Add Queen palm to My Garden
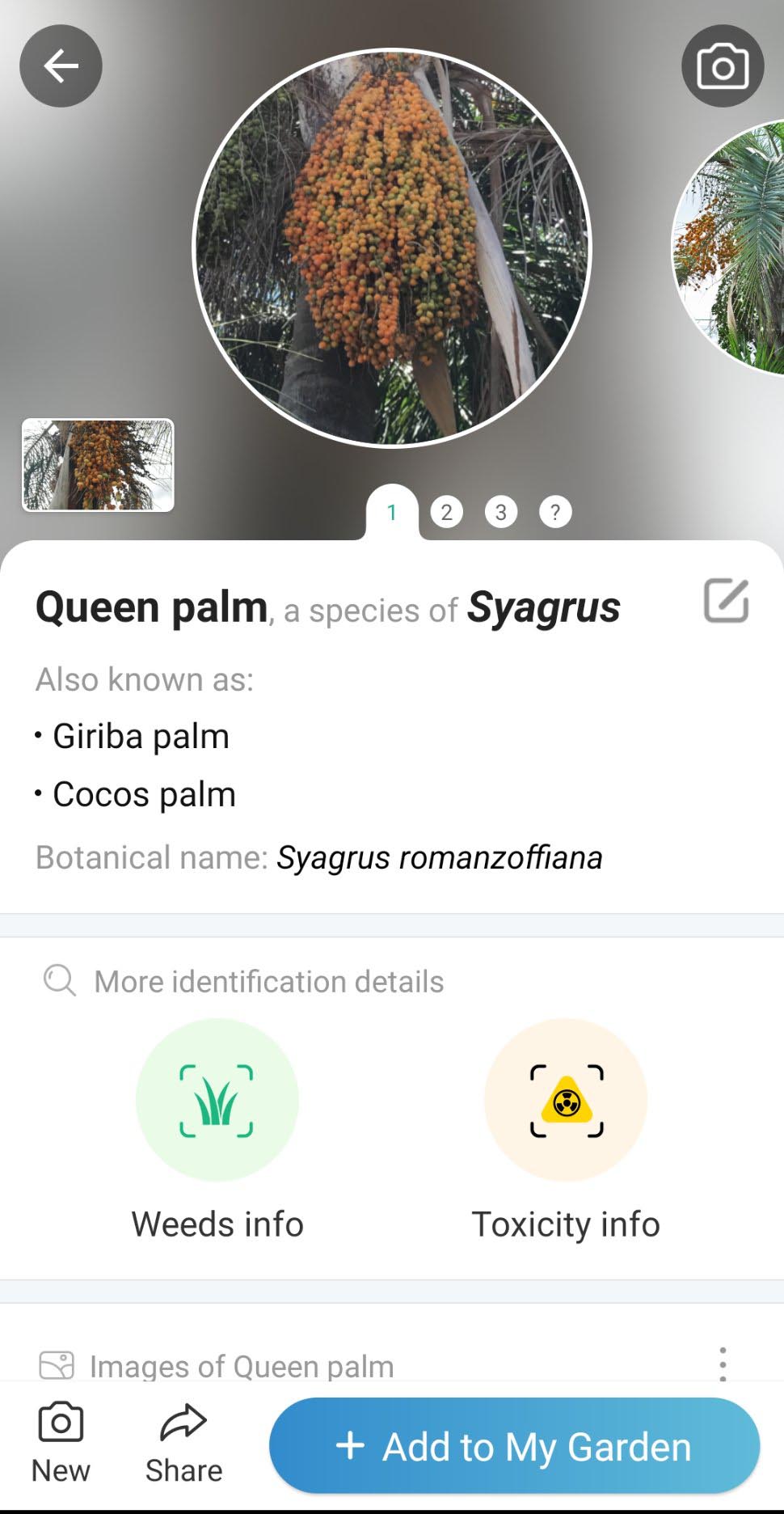 (x=514, y=1446)
